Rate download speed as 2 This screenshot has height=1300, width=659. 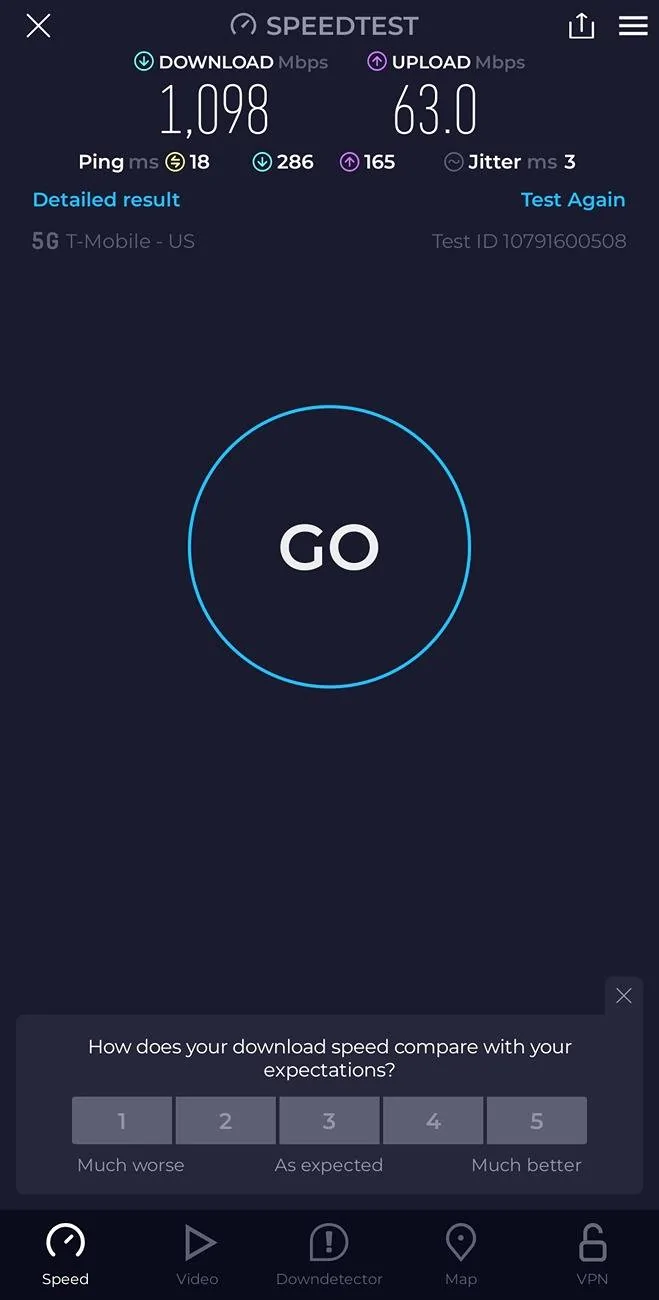[x=225, y=1121]
